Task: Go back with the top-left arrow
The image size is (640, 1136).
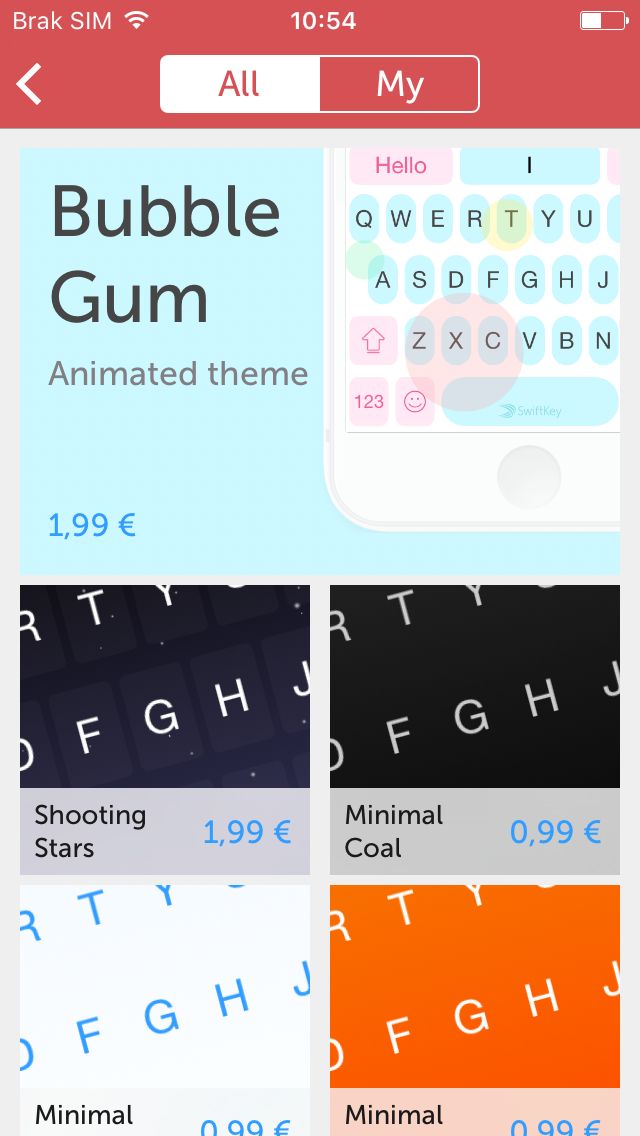Action: point(30,84)
